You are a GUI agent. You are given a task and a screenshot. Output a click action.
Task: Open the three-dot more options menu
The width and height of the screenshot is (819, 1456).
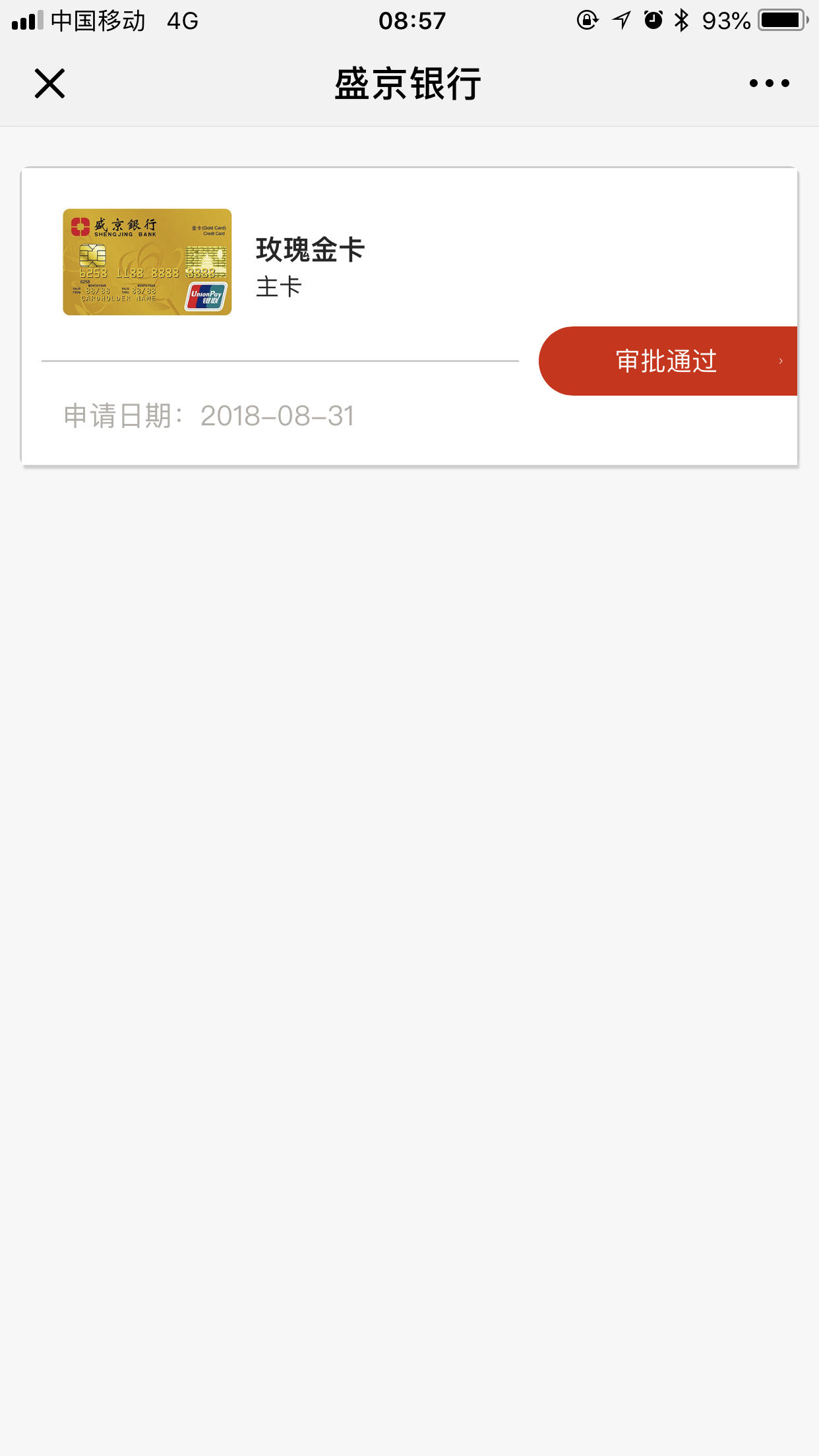point(769,83)
